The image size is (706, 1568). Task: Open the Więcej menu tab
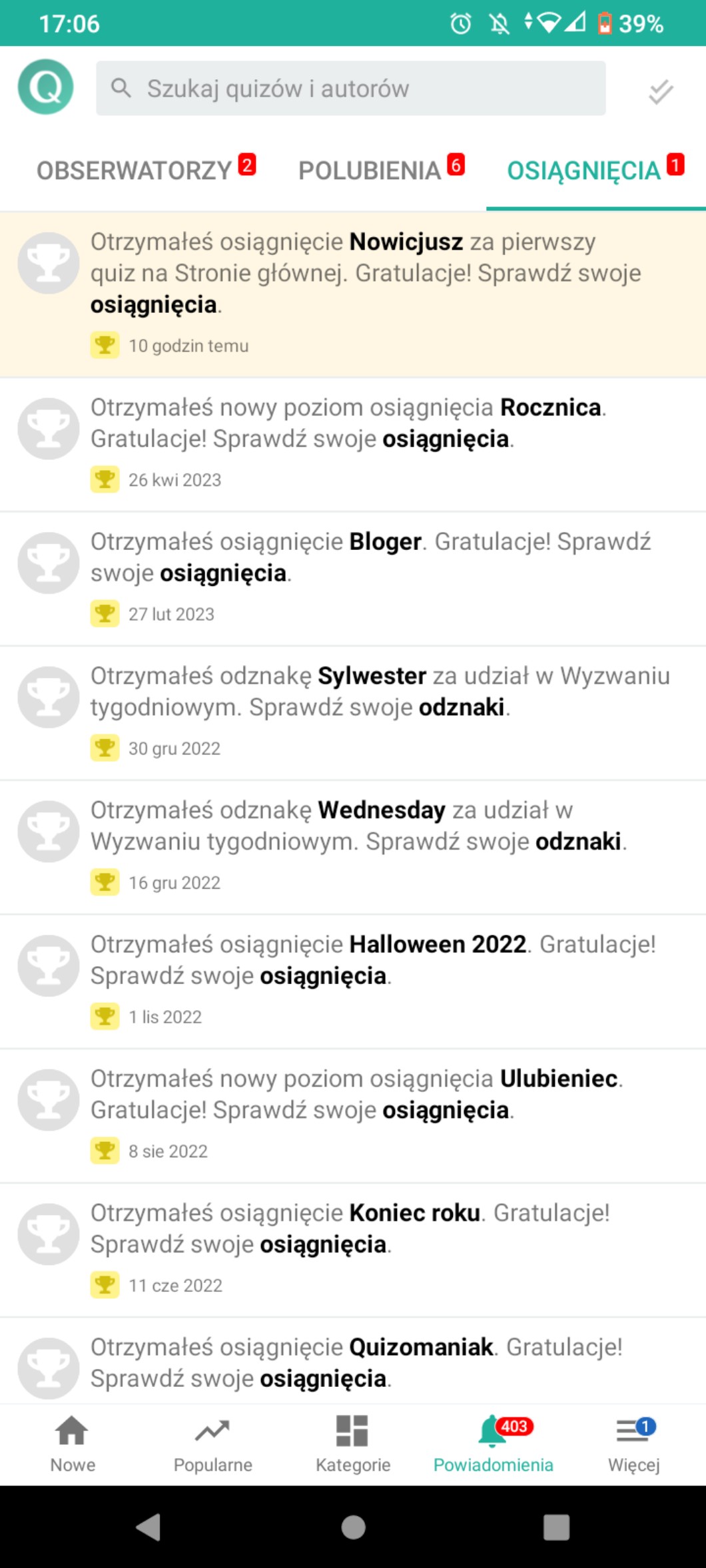633,1443
